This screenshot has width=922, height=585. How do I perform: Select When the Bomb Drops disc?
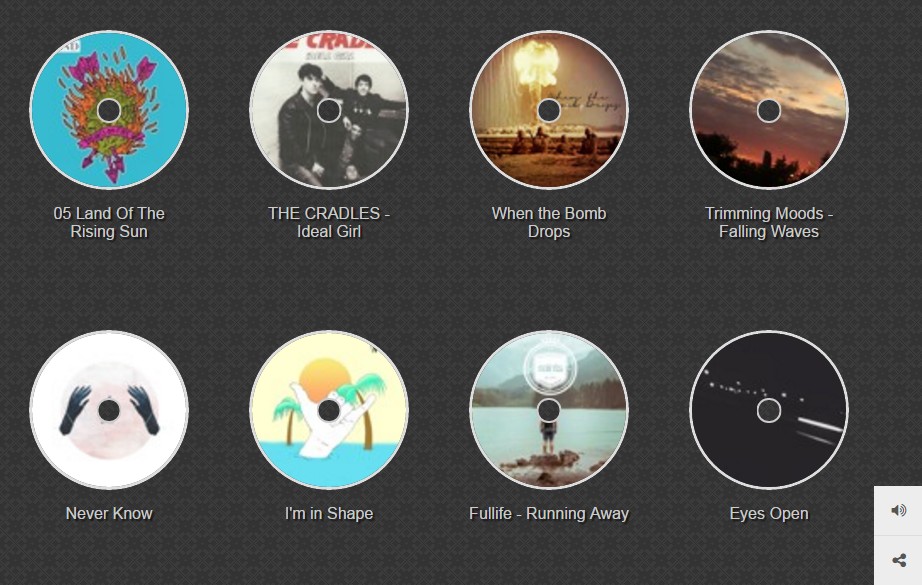point(549,110)
